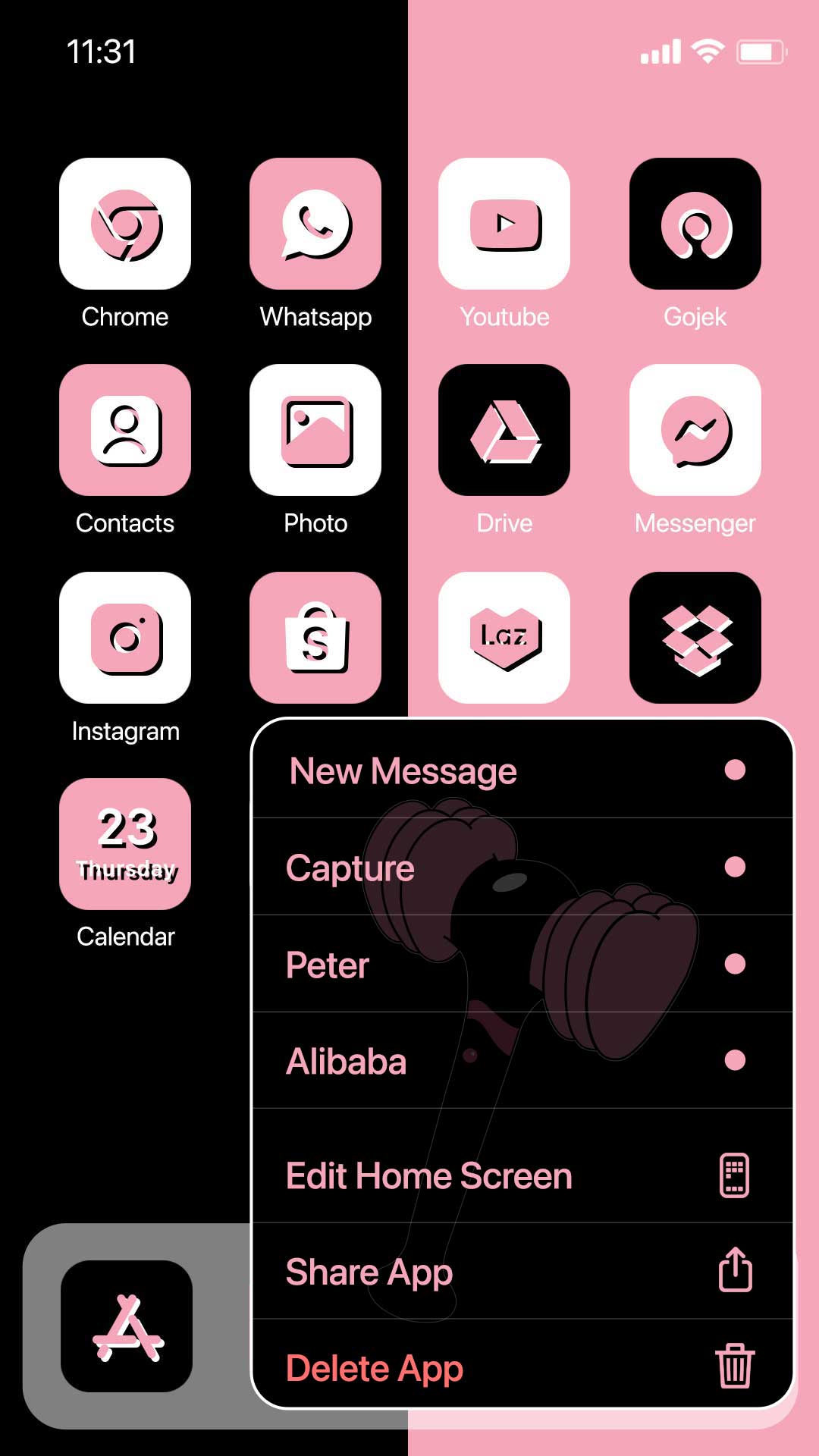Open the Photo gallery app
Viewport: 819px width, 1456px height.
(x=315, y=432)
